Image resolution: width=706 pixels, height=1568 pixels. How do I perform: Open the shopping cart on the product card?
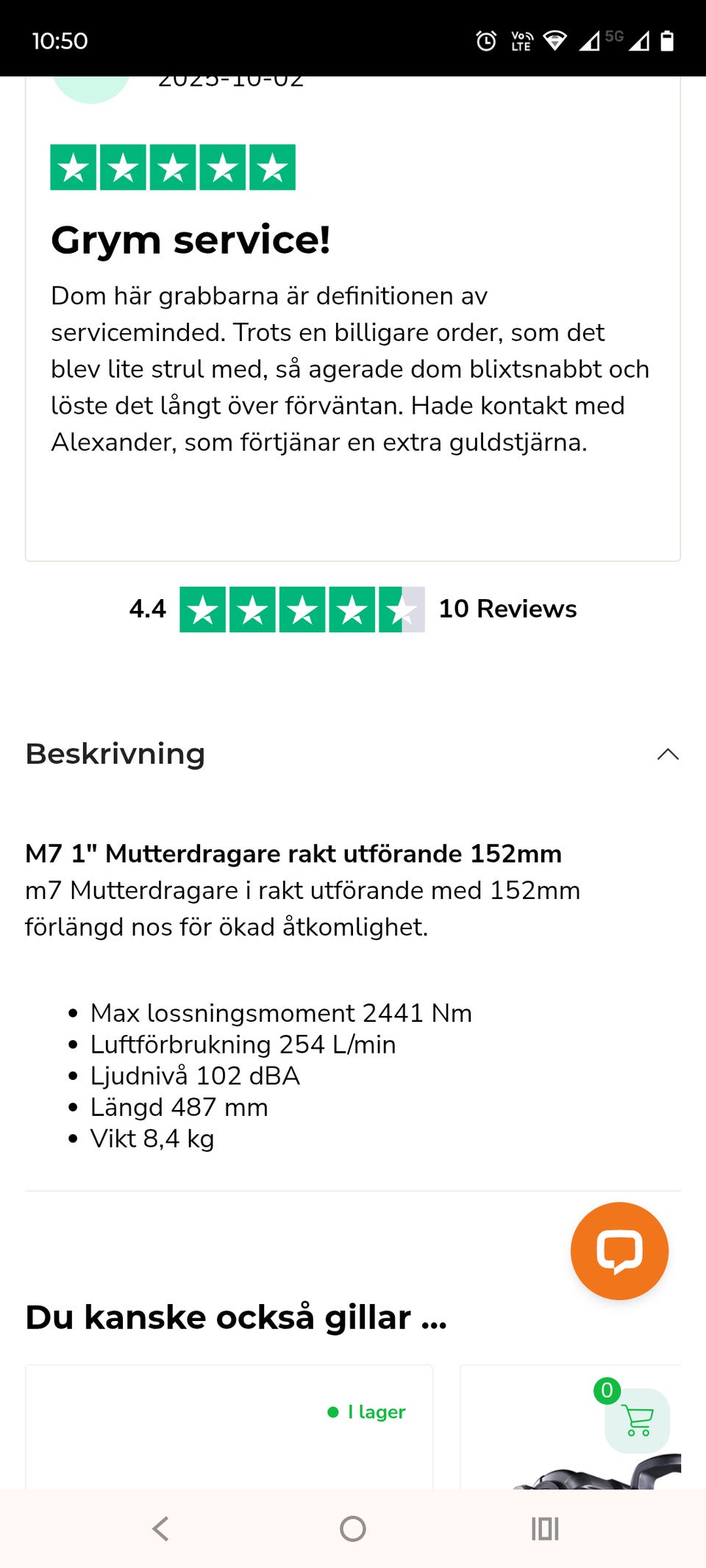pyautogui.click(x=638, y=1419)
